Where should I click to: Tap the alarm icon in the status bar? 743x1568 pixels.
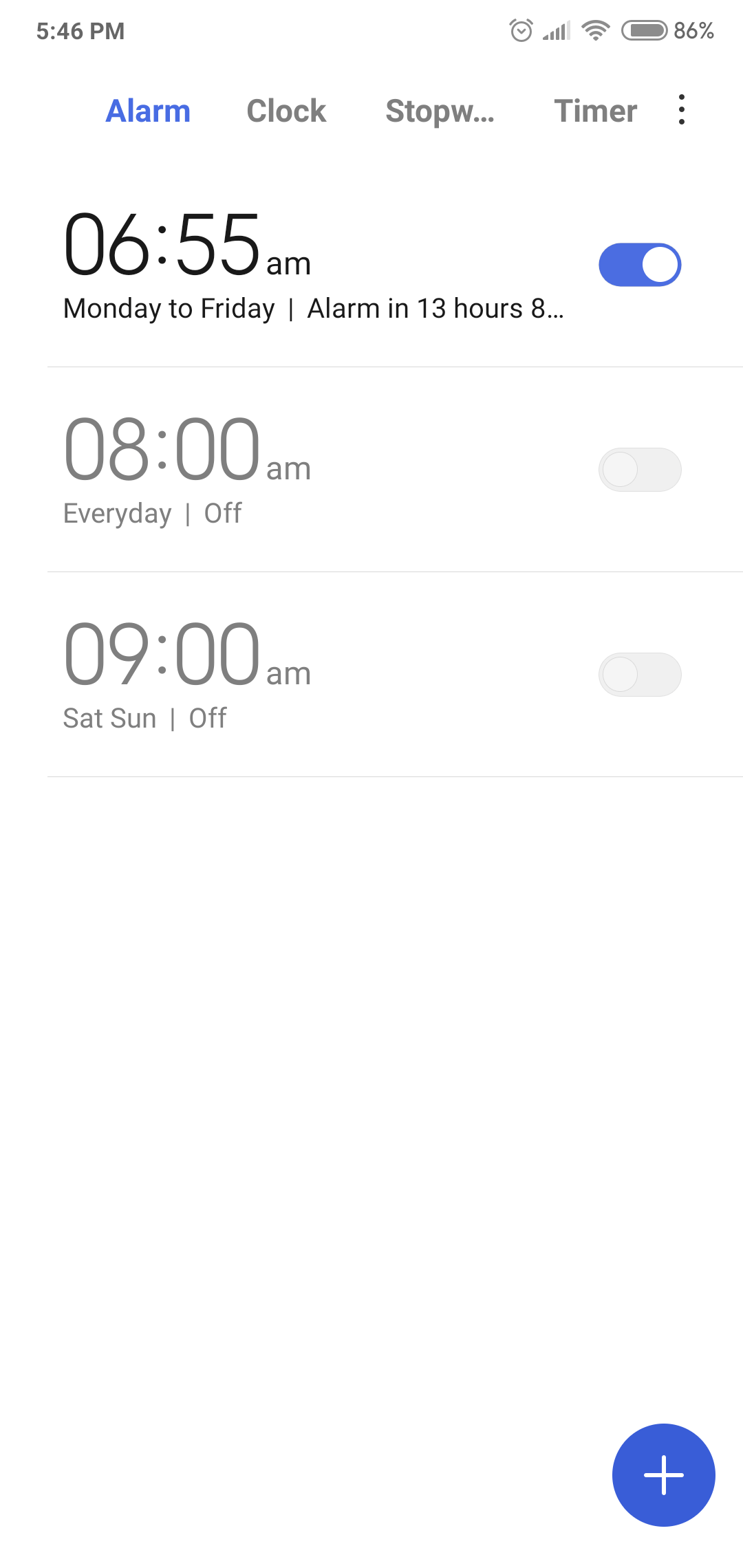521,30
